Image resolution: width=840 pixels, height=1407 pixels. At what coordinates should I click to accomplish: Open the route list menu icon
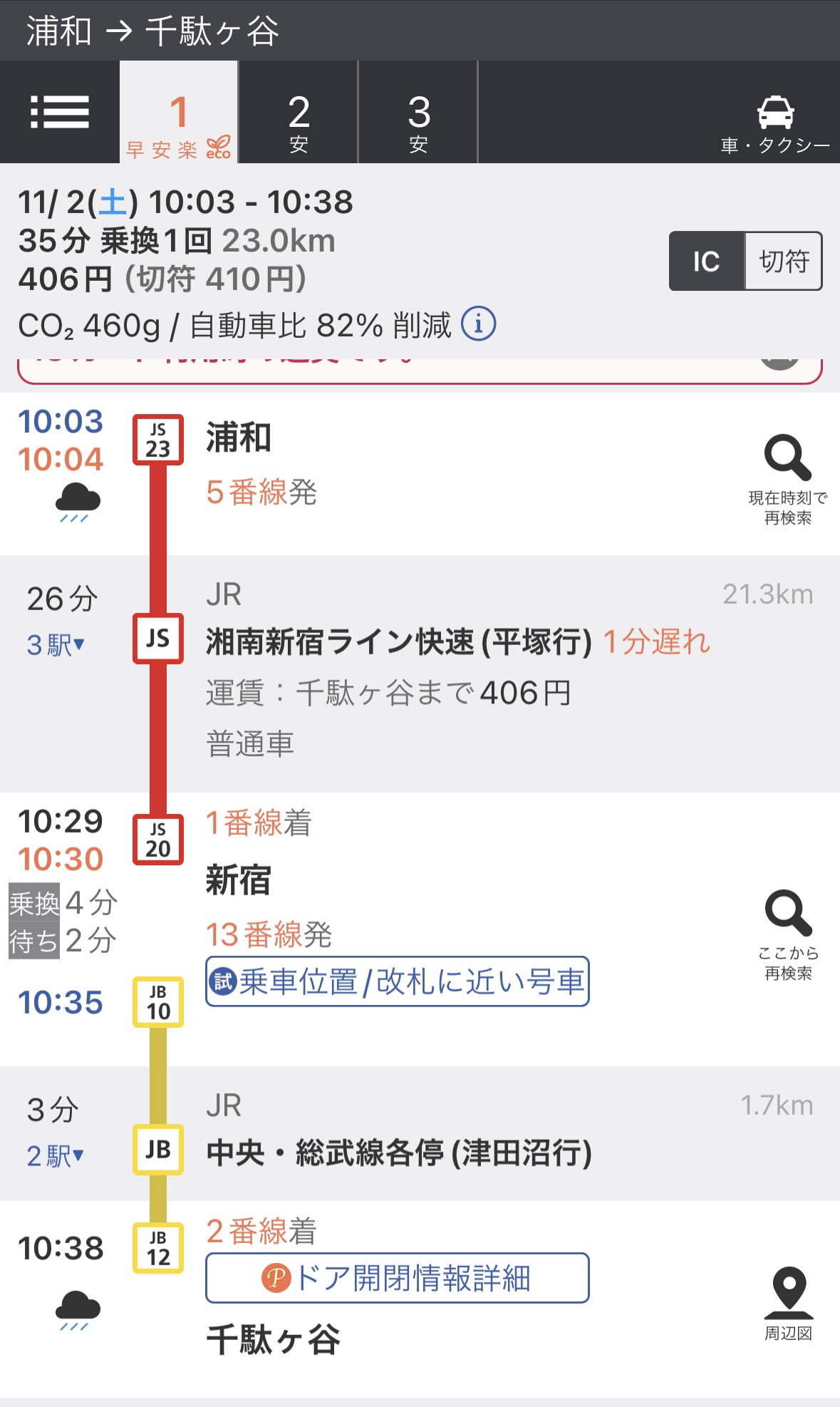[60, 113]
